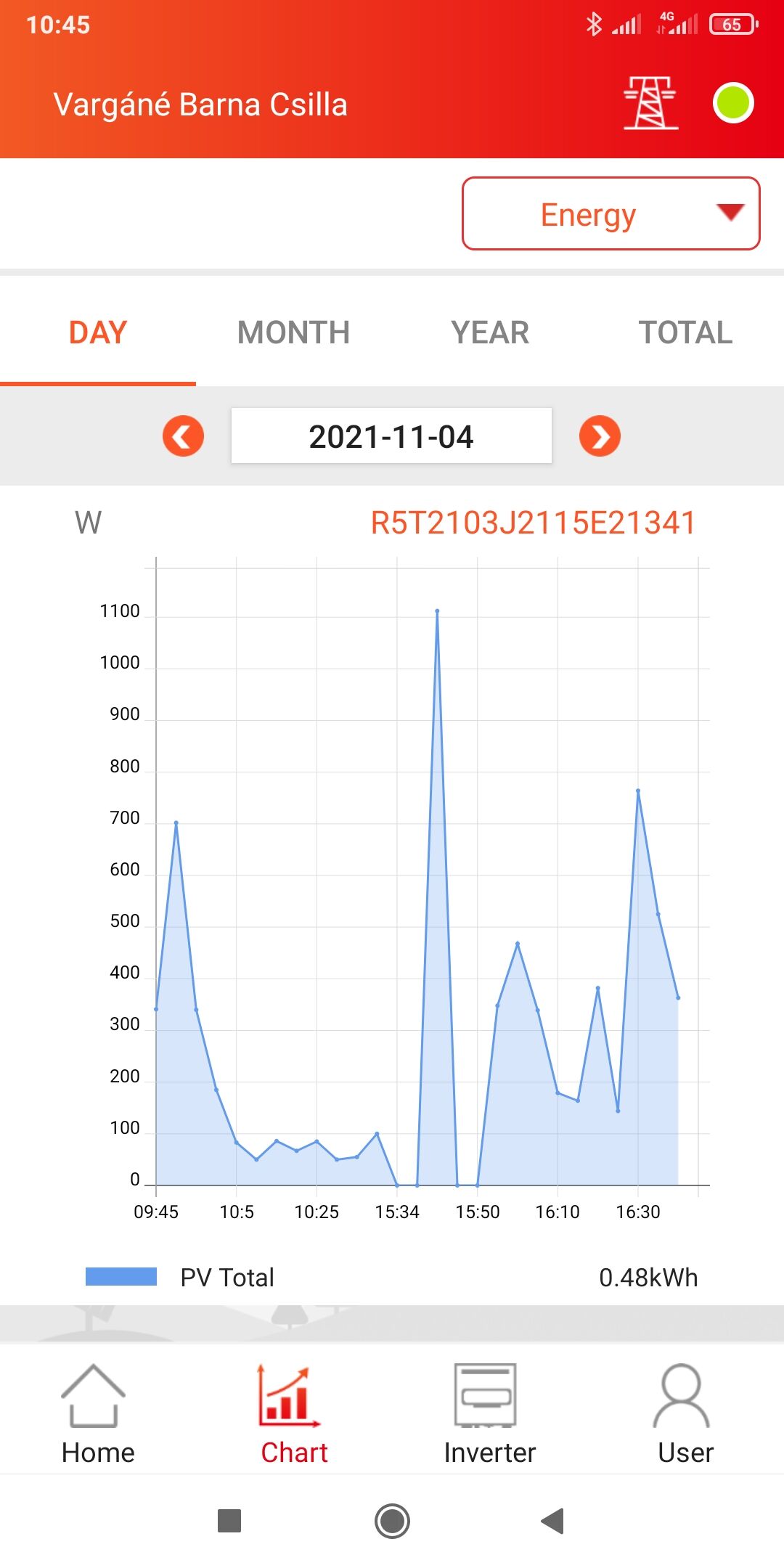Open date picker showing 2021-11-04
The height and width of the screenshot is (1568, 784).
point(391,436)
